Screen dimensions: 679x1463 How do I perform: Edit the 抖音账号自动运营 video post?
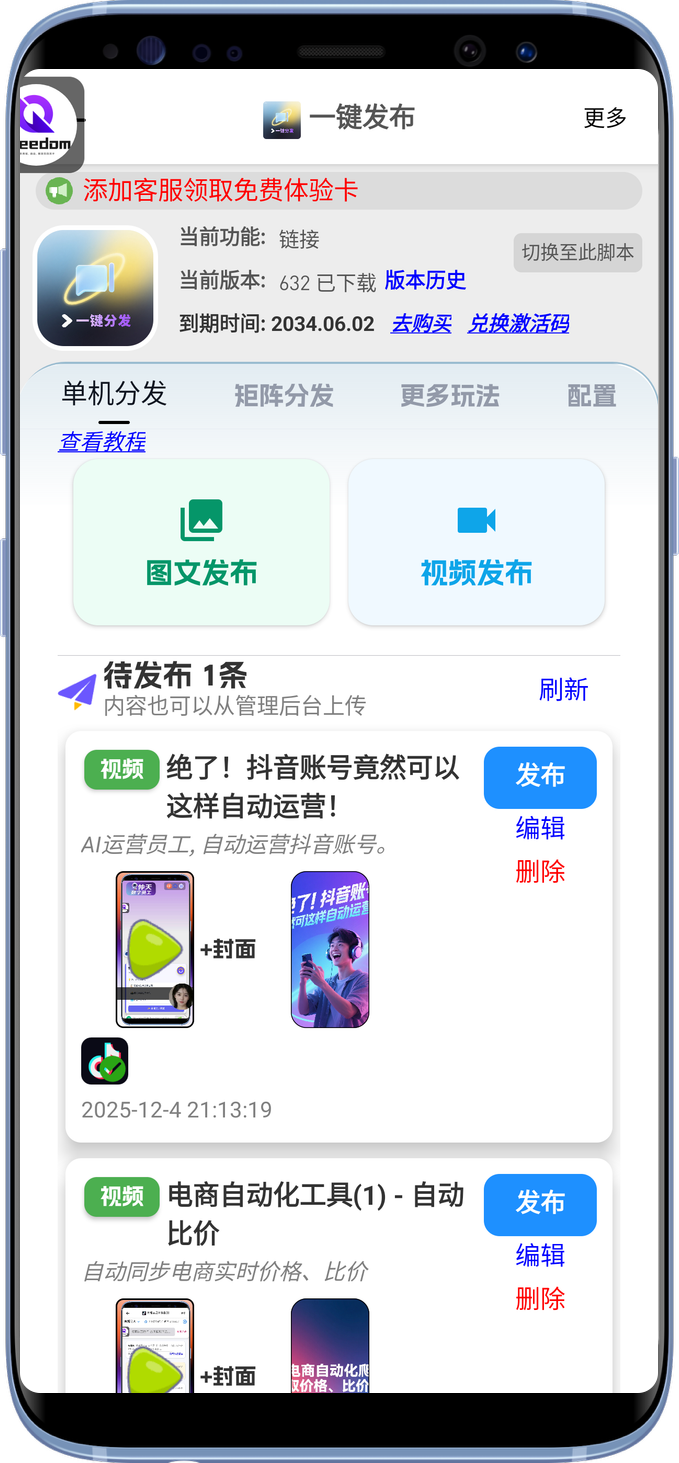click(x=540, y=828)
